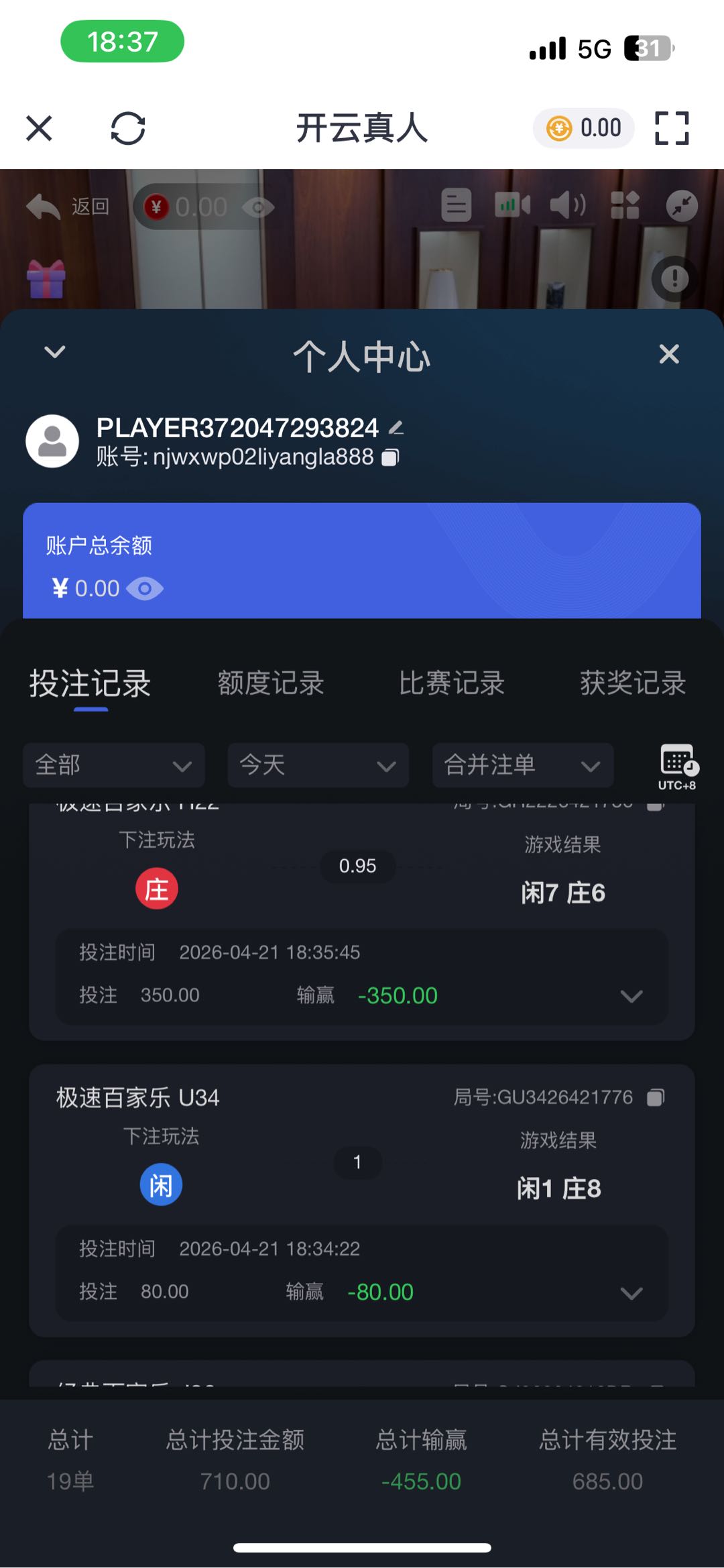Copy round number GU3426421776
This screenshot has height=1568, width=724.
656,1097
